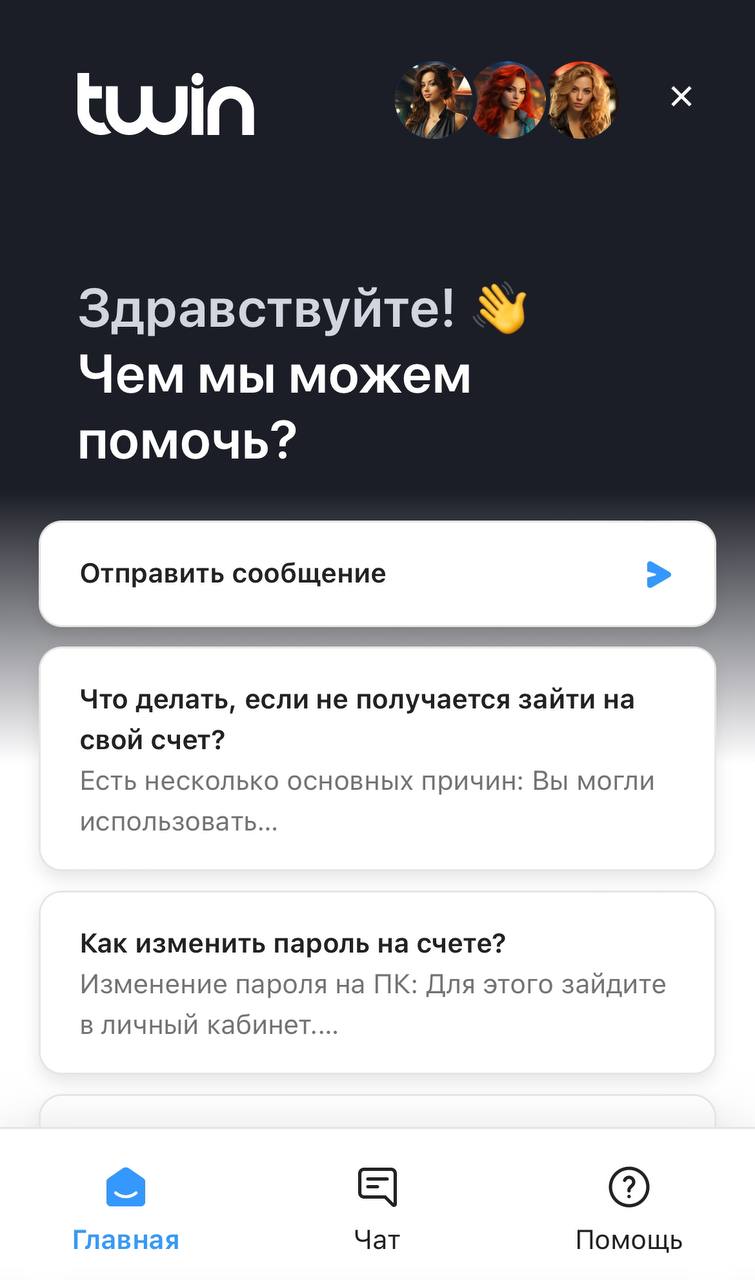Open Как изменить пароль на счете article
The image size is (755, 1280).
tap(377, 983)
